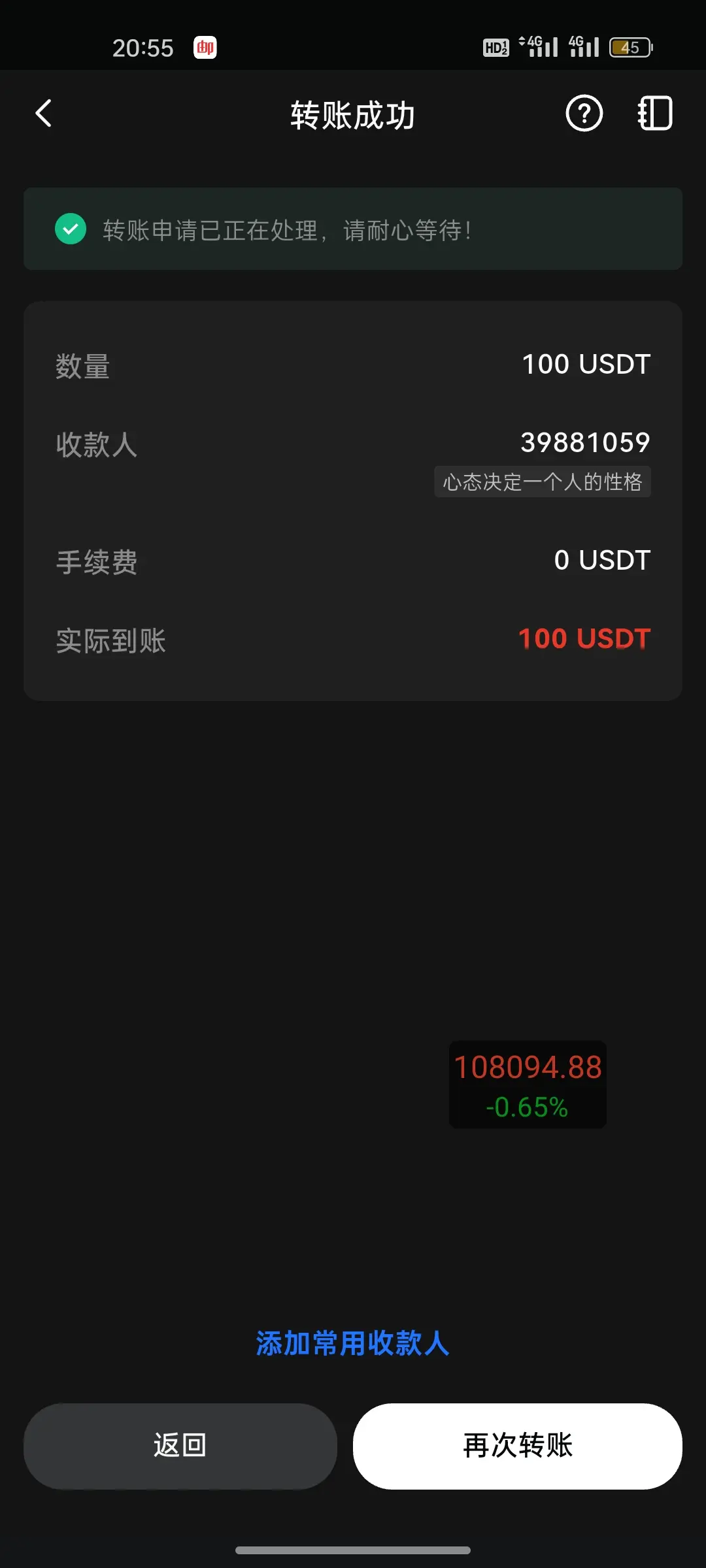Tap 添加常用收款人 to save recipient

[x=353, y=1344]
